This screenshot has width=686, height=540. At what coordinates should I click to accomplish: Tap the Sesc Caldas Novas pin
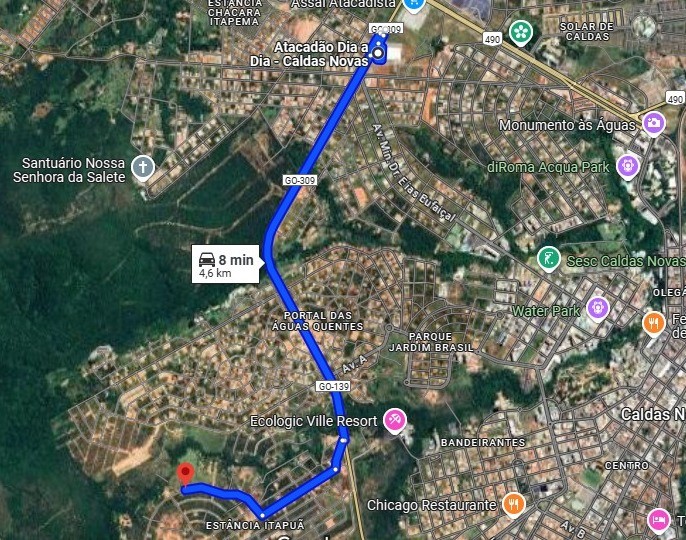[x=548, y=260]
